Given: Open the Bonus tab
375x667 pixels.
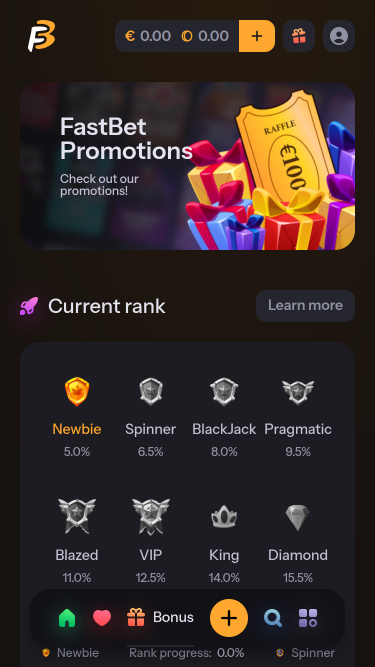Looking at the screenshot, I should pyautogui.click(x=160, y=617).
